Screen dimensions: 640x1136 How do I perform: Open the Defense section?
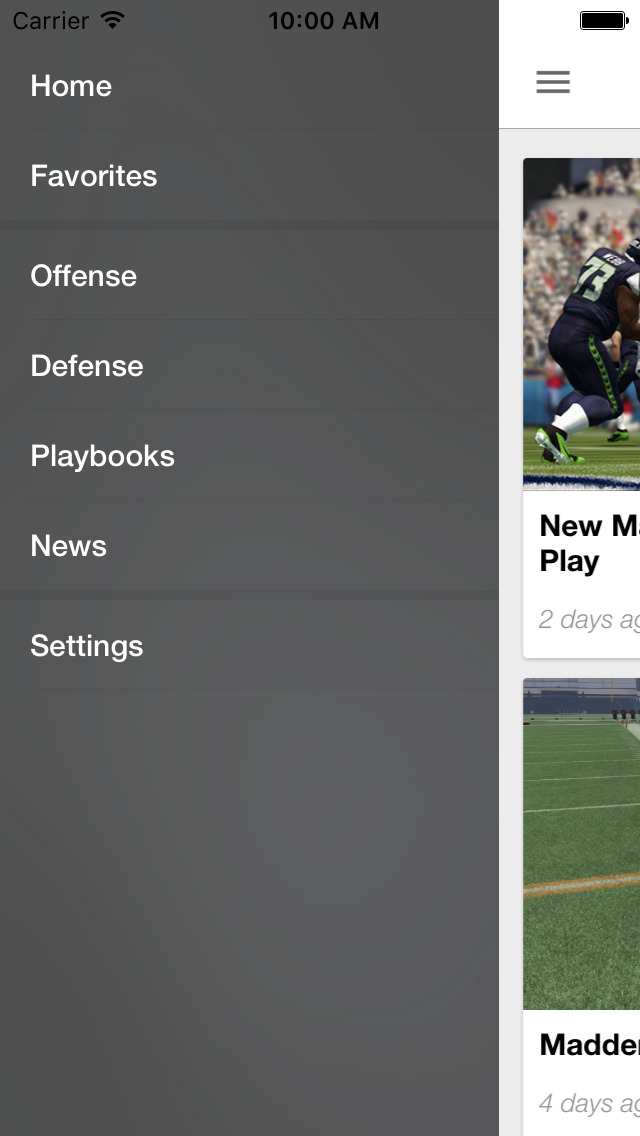(x=87, y=366)
